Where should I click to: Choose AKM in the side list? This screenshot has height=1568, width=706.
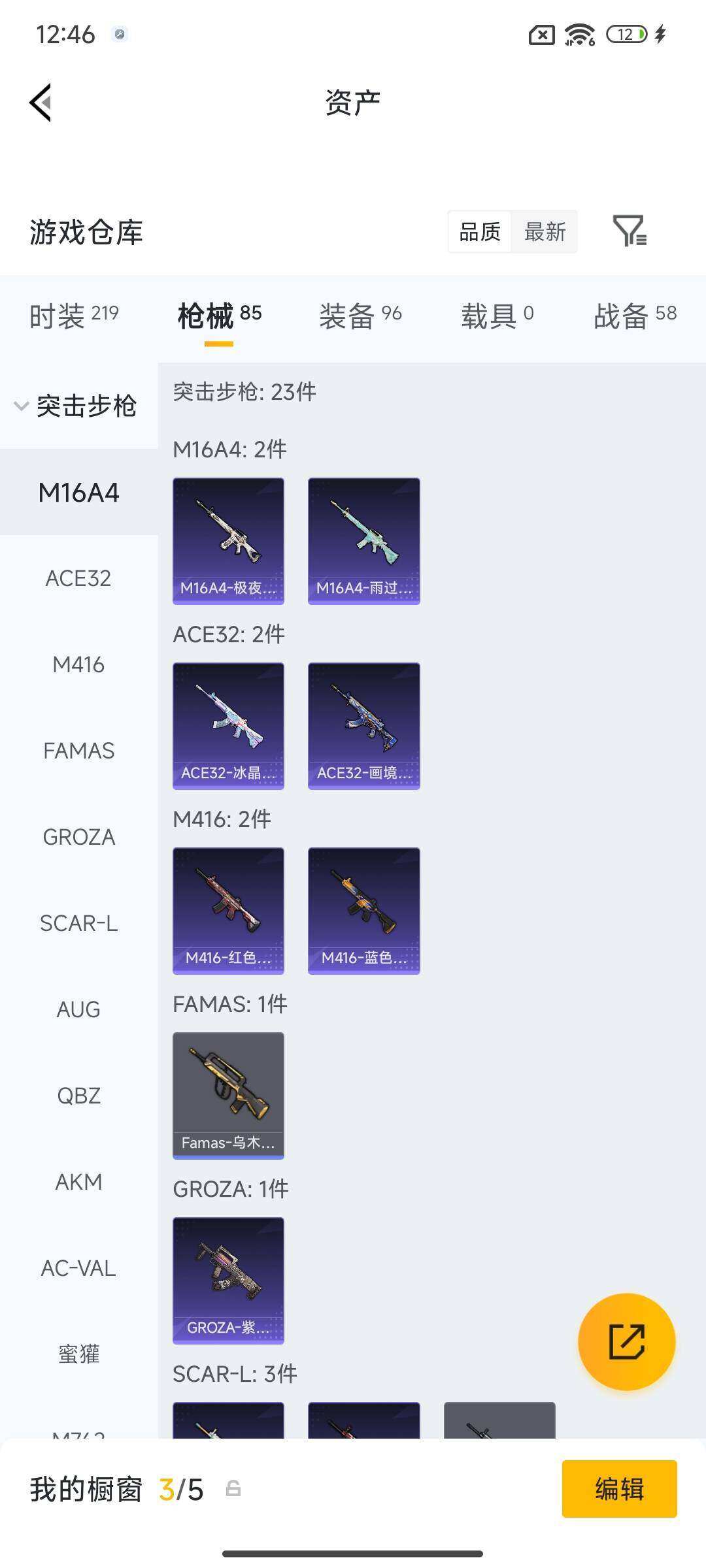click(x=78, y=1182)
